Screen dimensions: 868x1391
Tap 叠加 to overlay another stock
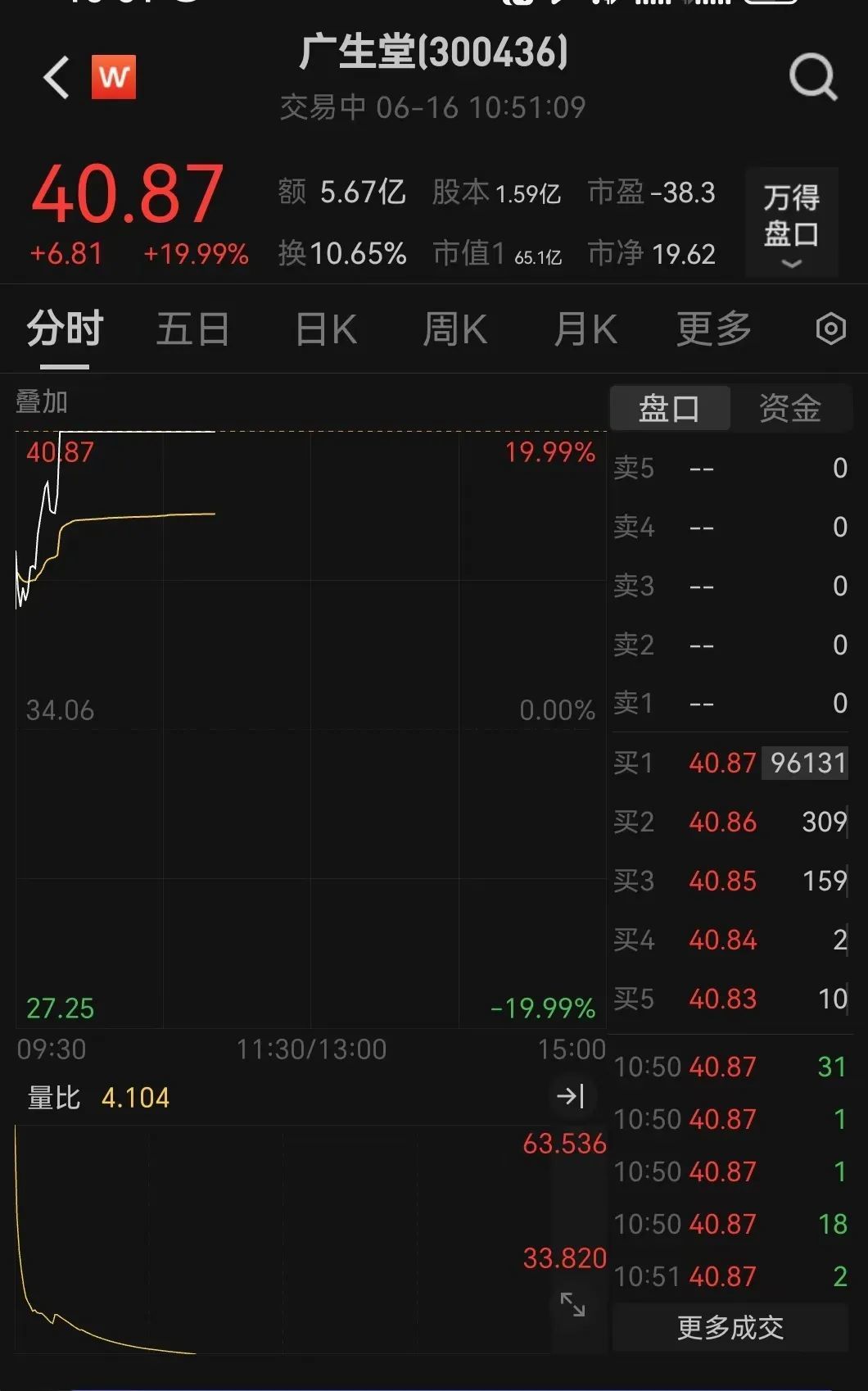coord(42,402)
